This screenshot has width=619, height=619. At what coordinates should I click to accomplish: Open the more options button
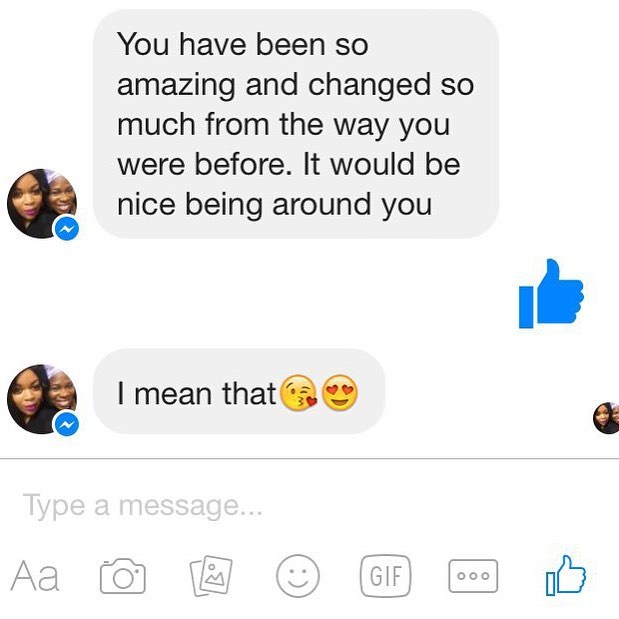[474, 576]
